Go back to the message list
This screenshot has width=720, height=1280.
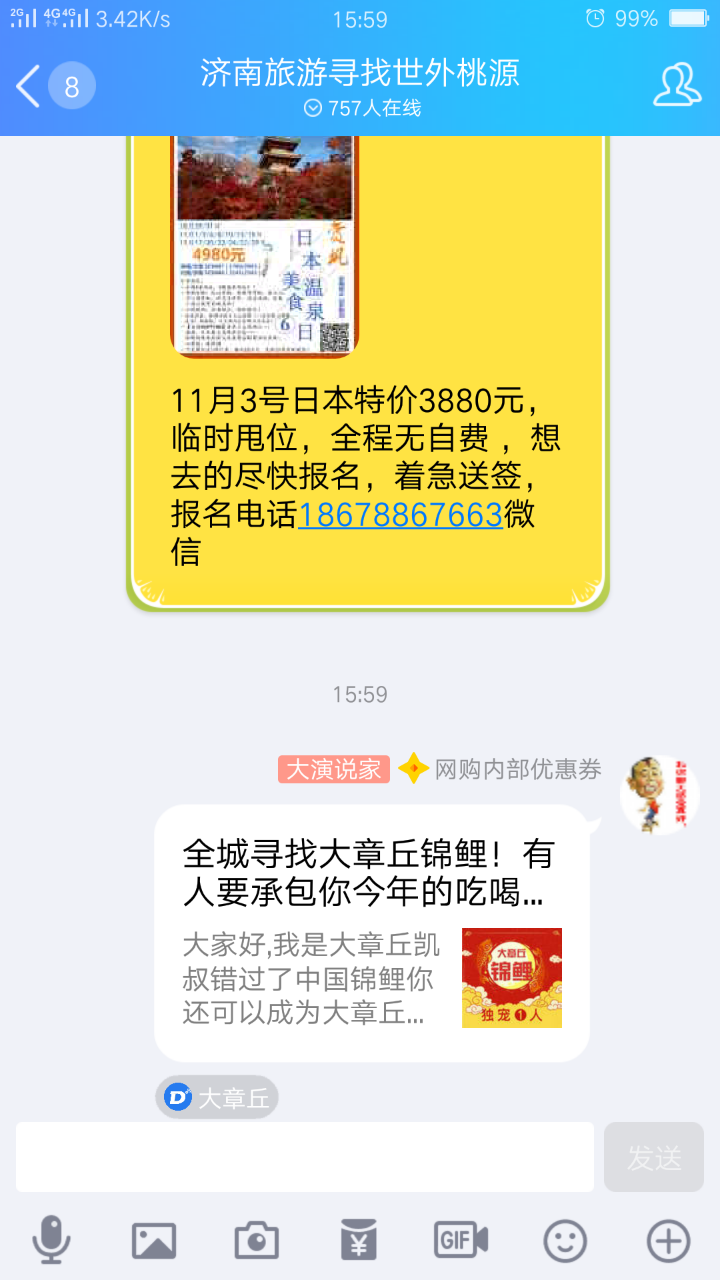pos(30,87)
